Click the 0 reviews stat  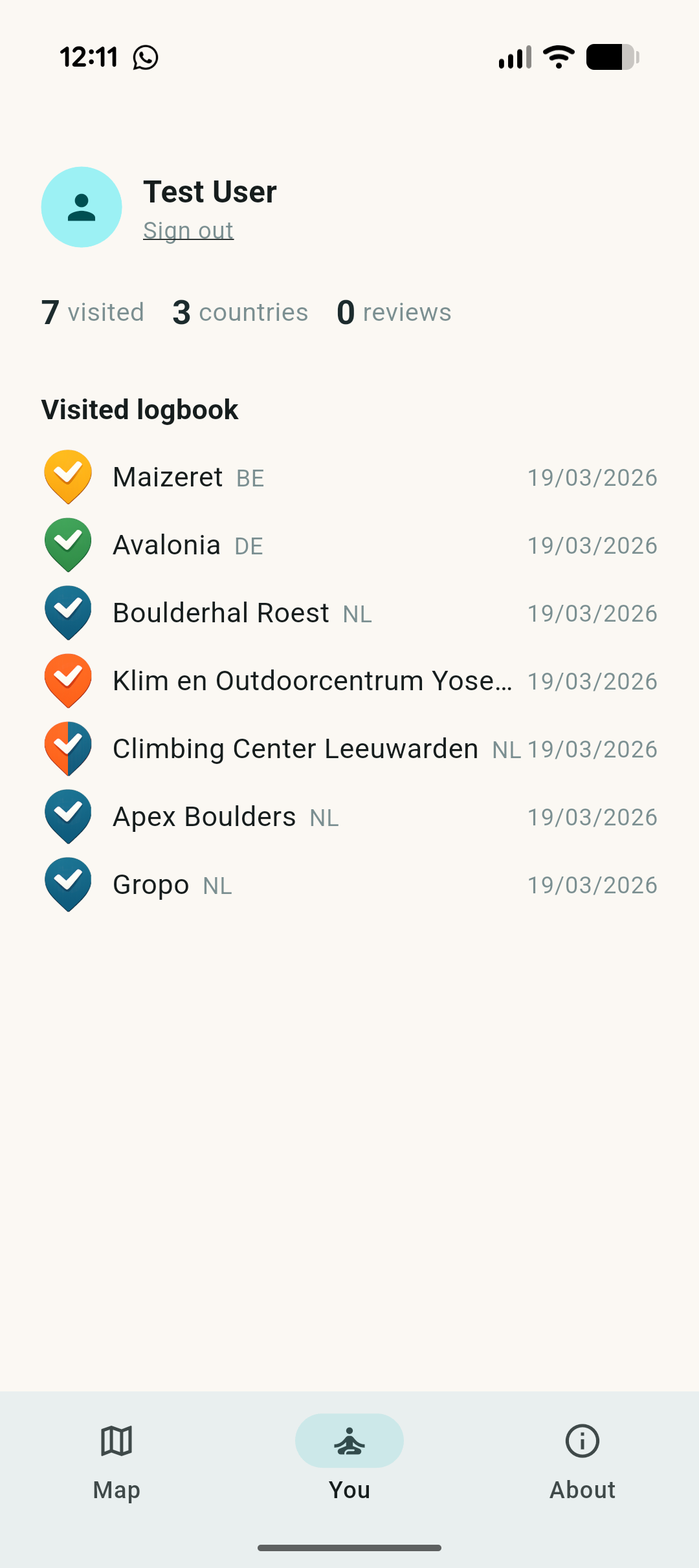393,312
